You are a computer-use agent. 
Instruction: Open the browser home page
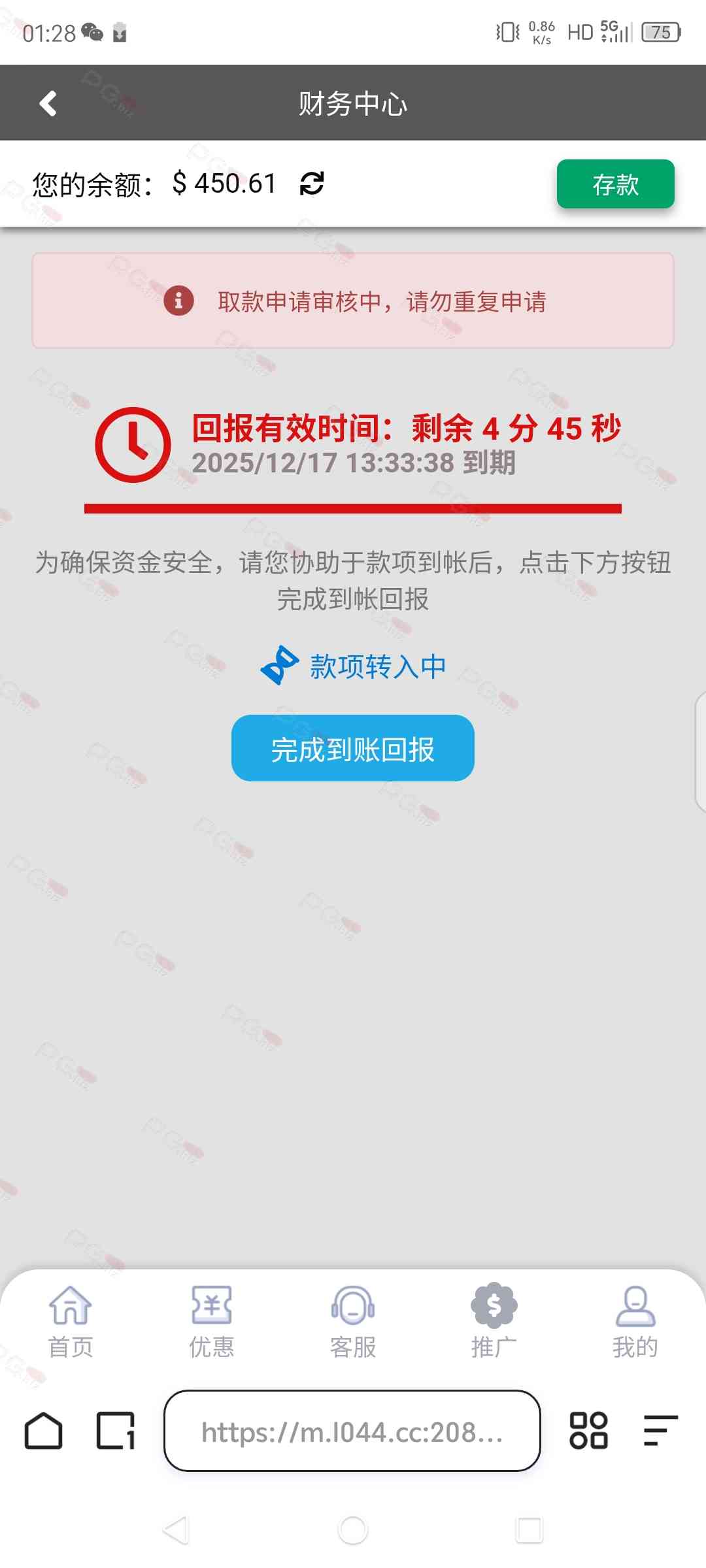tap(43, 1431)
